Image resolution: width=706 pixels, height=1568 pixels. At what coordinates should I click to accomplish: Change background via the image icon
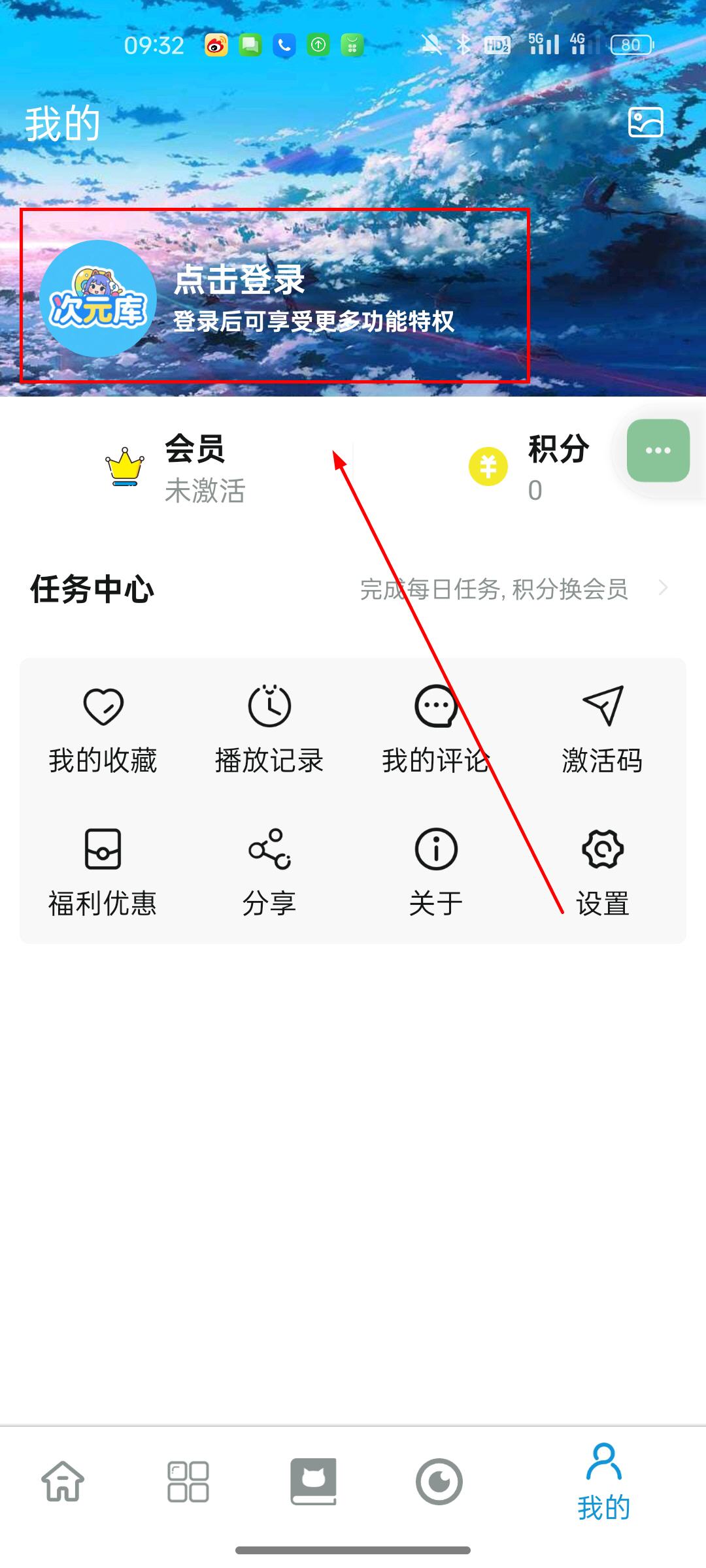(x=645, y=122)
